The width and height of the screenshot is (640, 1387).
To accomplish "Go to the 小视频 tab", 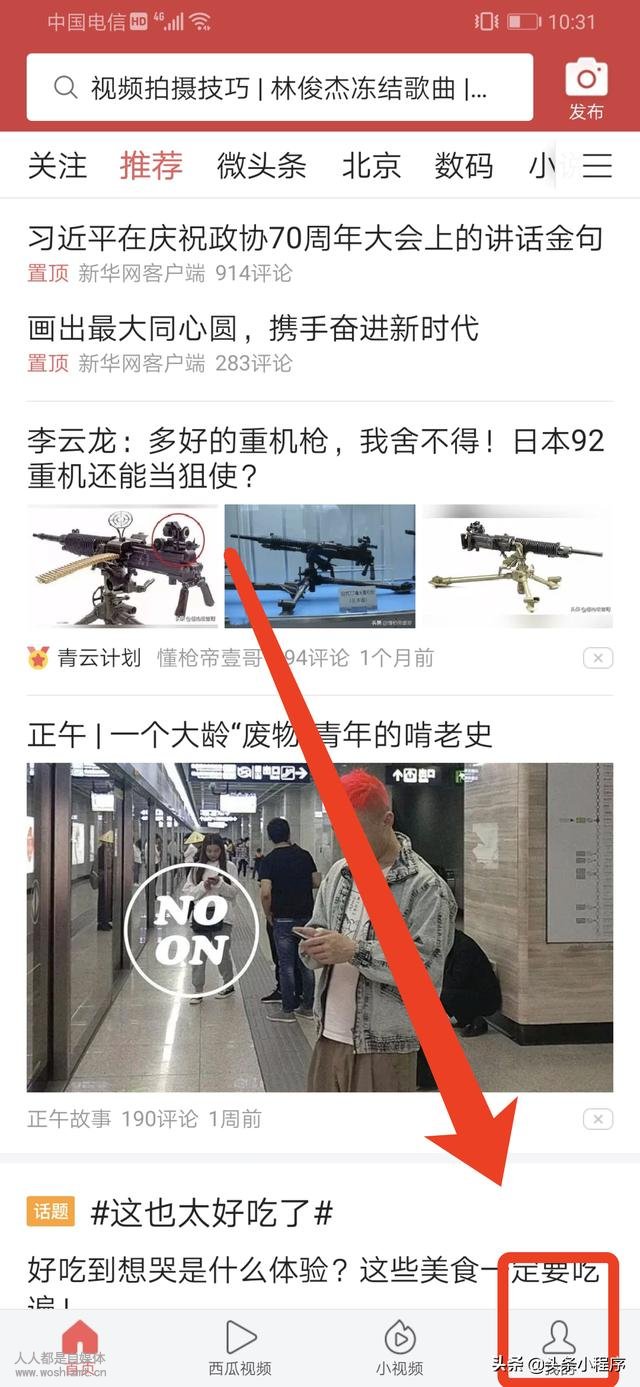I will 399,1346.
